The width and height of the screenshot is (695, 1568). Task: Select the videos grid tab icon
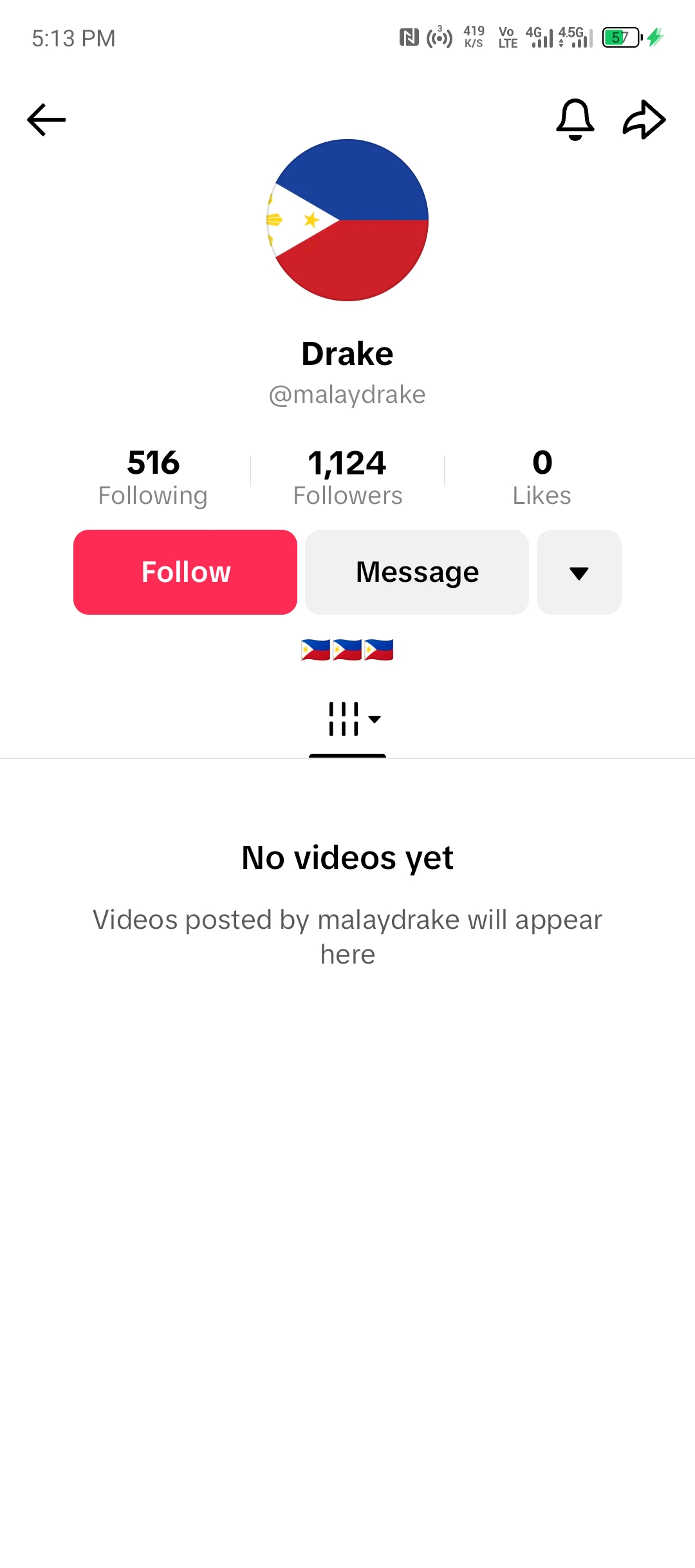tap(344, 720)
